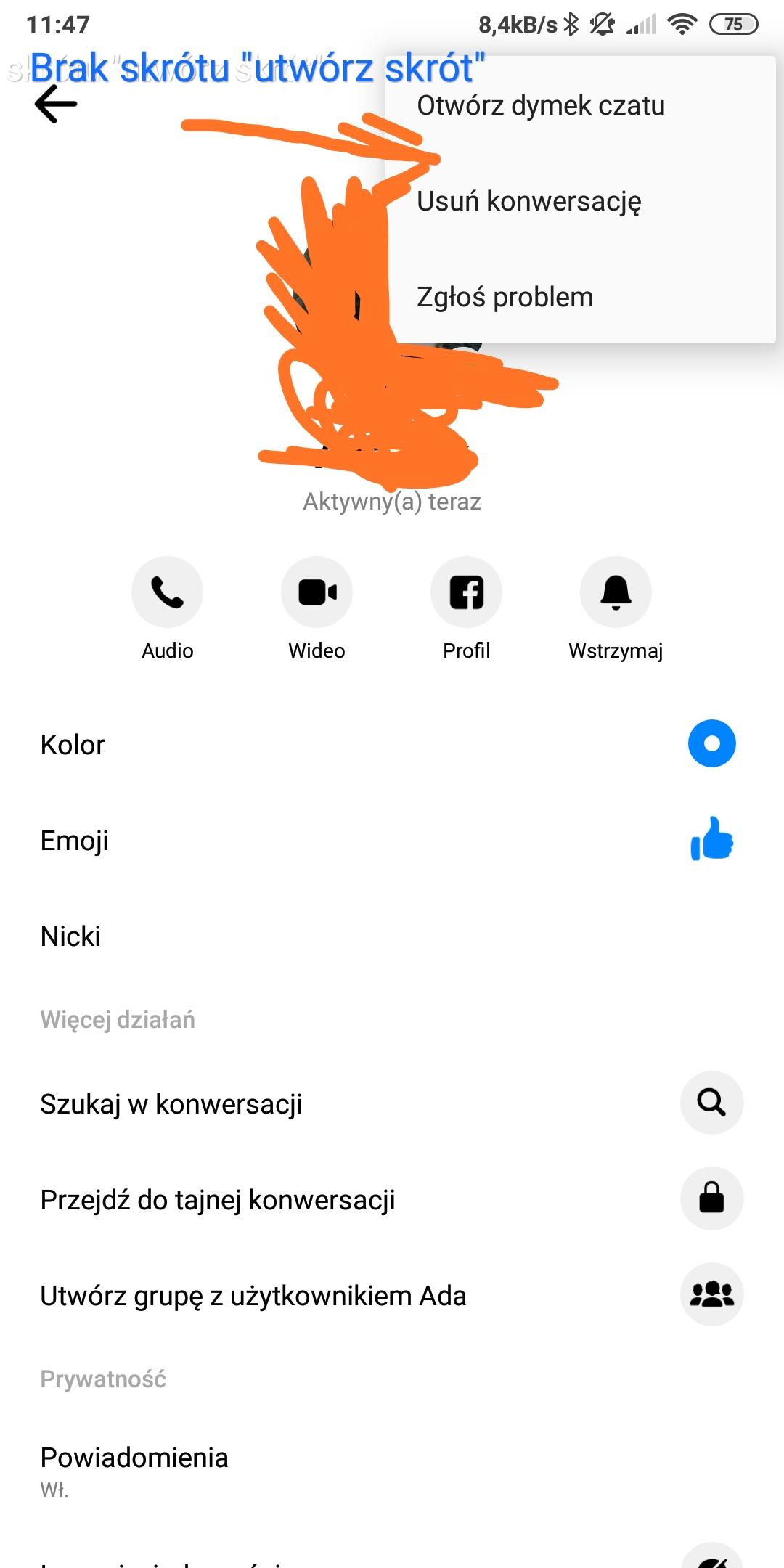Go back with the arrow icon
784x1568 pixels.
pyautogui.click(x=56, y=104)
